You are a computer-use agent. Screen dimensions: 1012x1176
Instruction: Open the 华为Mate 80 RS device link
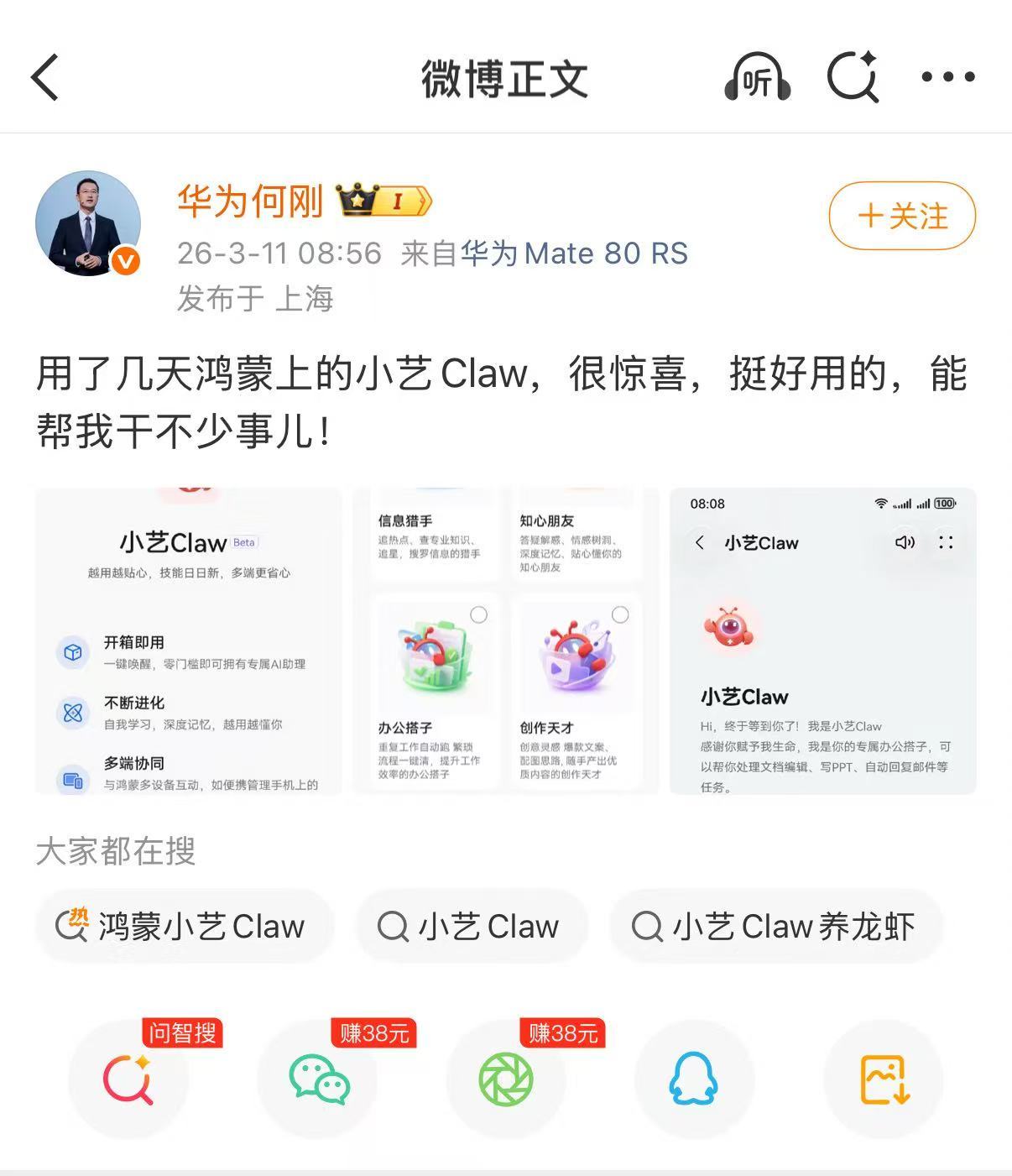(x=574, y=253)
